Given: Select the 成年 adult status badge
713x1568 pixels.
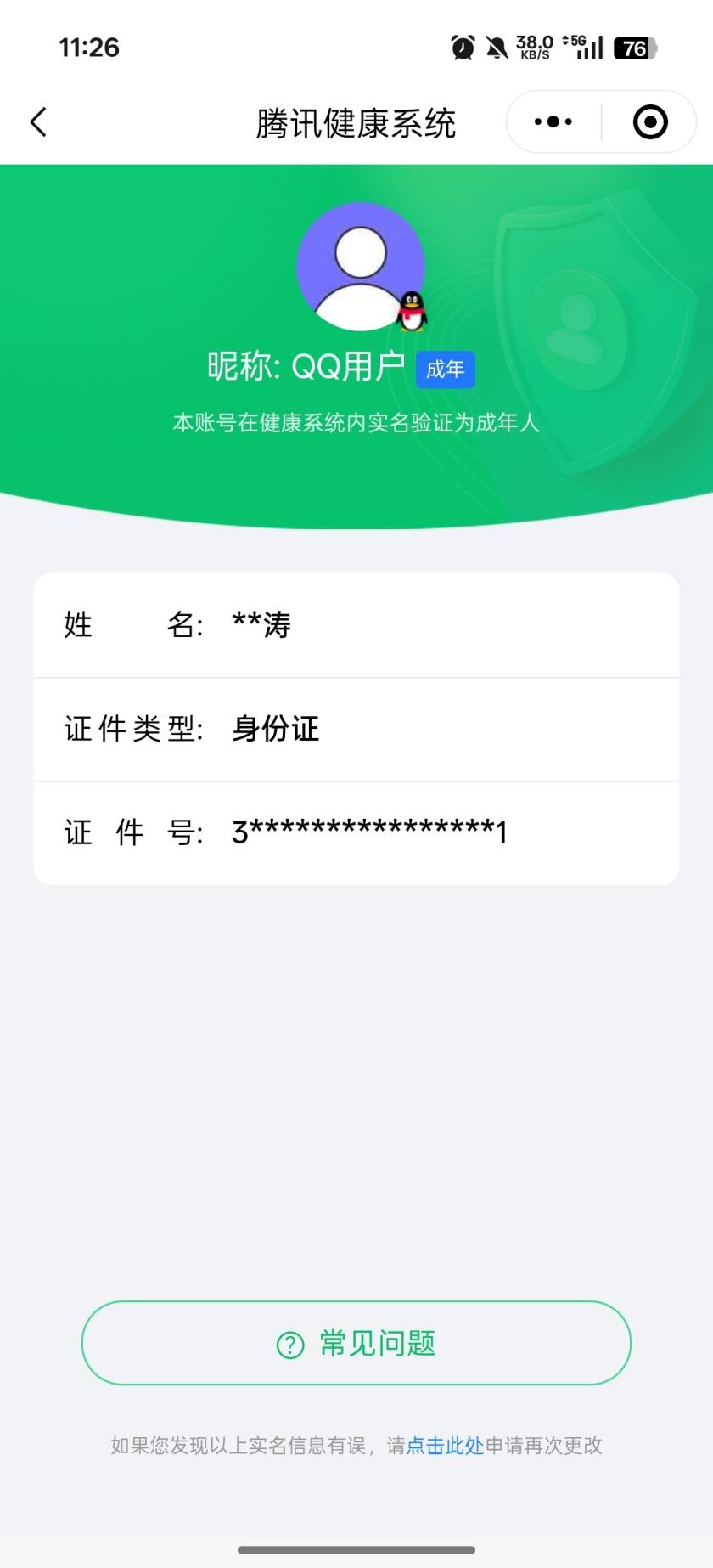Looking at the screenshot, I should click(x=445, y=369).
